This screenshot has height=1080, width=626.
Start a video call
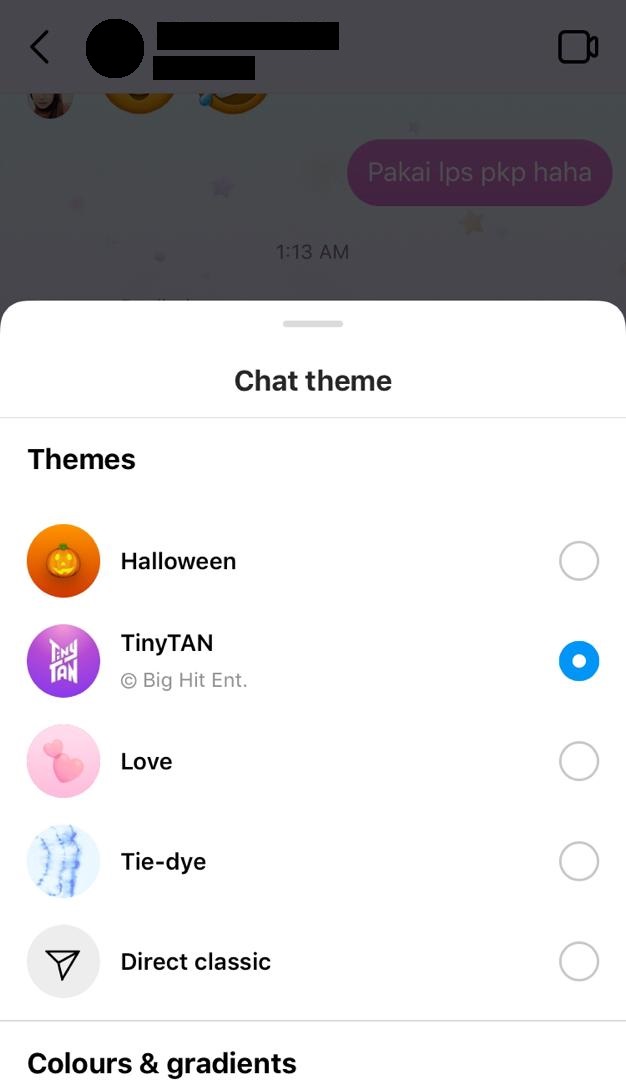point(577,47)
